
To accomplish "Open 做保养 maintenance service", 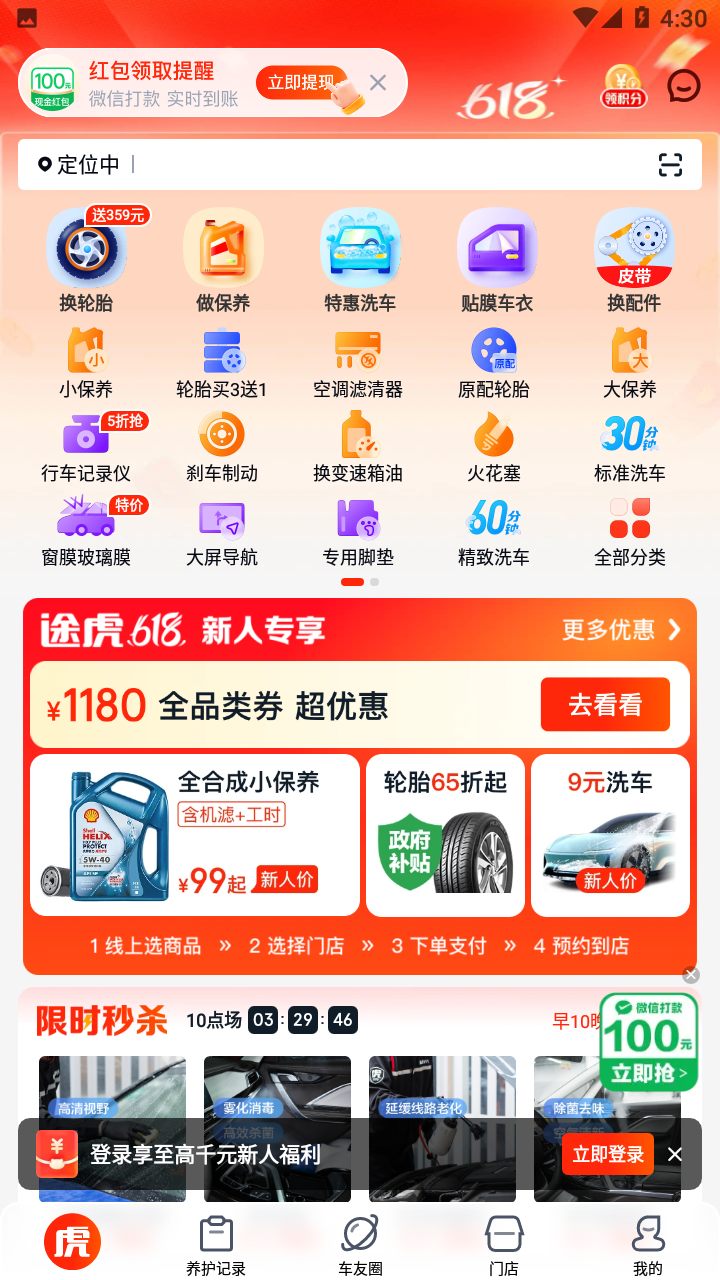I will point(223,260).
